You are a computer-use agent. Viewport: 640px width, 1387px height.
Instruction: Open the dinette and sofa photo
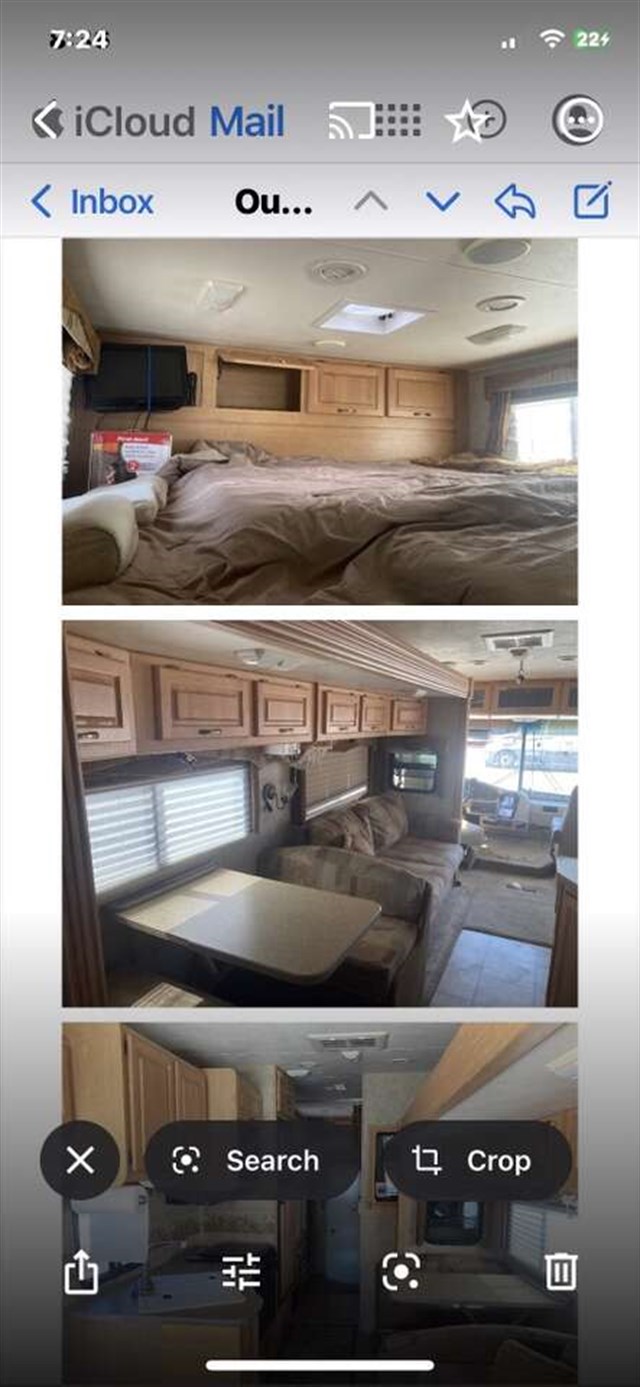tap(320, 813)
